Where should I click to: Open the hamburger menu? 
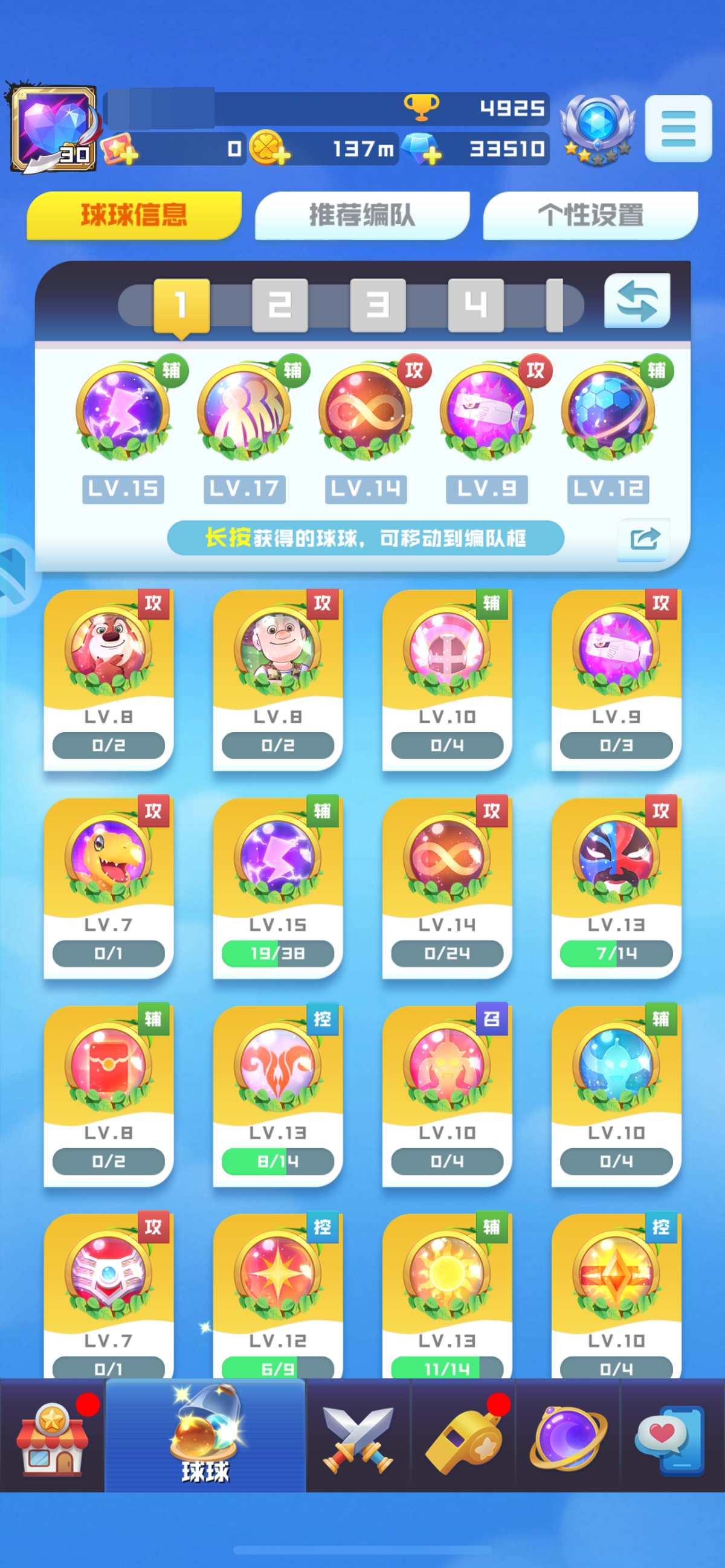677,129
